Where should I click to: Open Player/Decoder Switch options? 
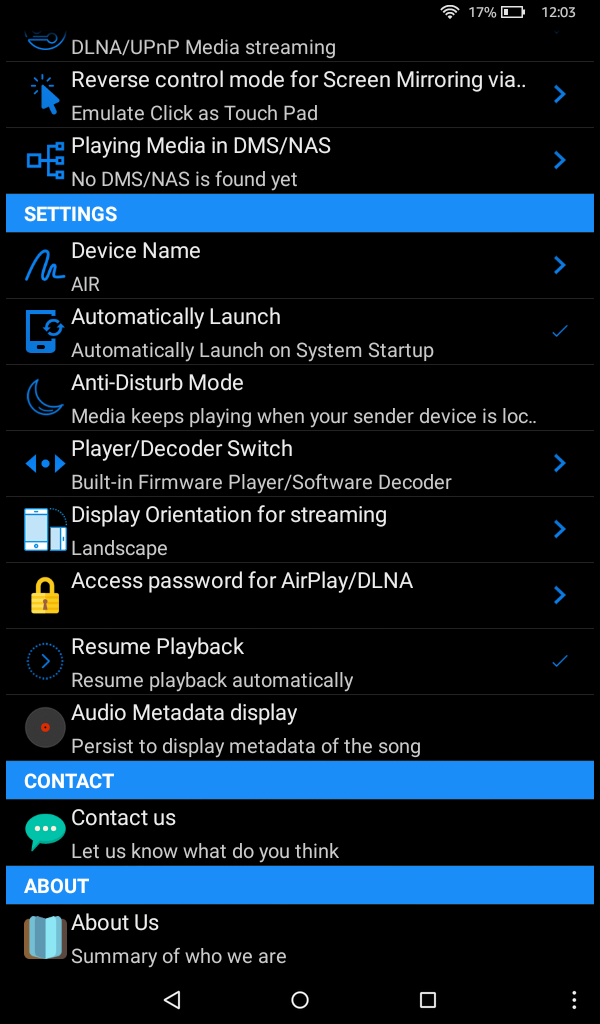click(298, 464)
